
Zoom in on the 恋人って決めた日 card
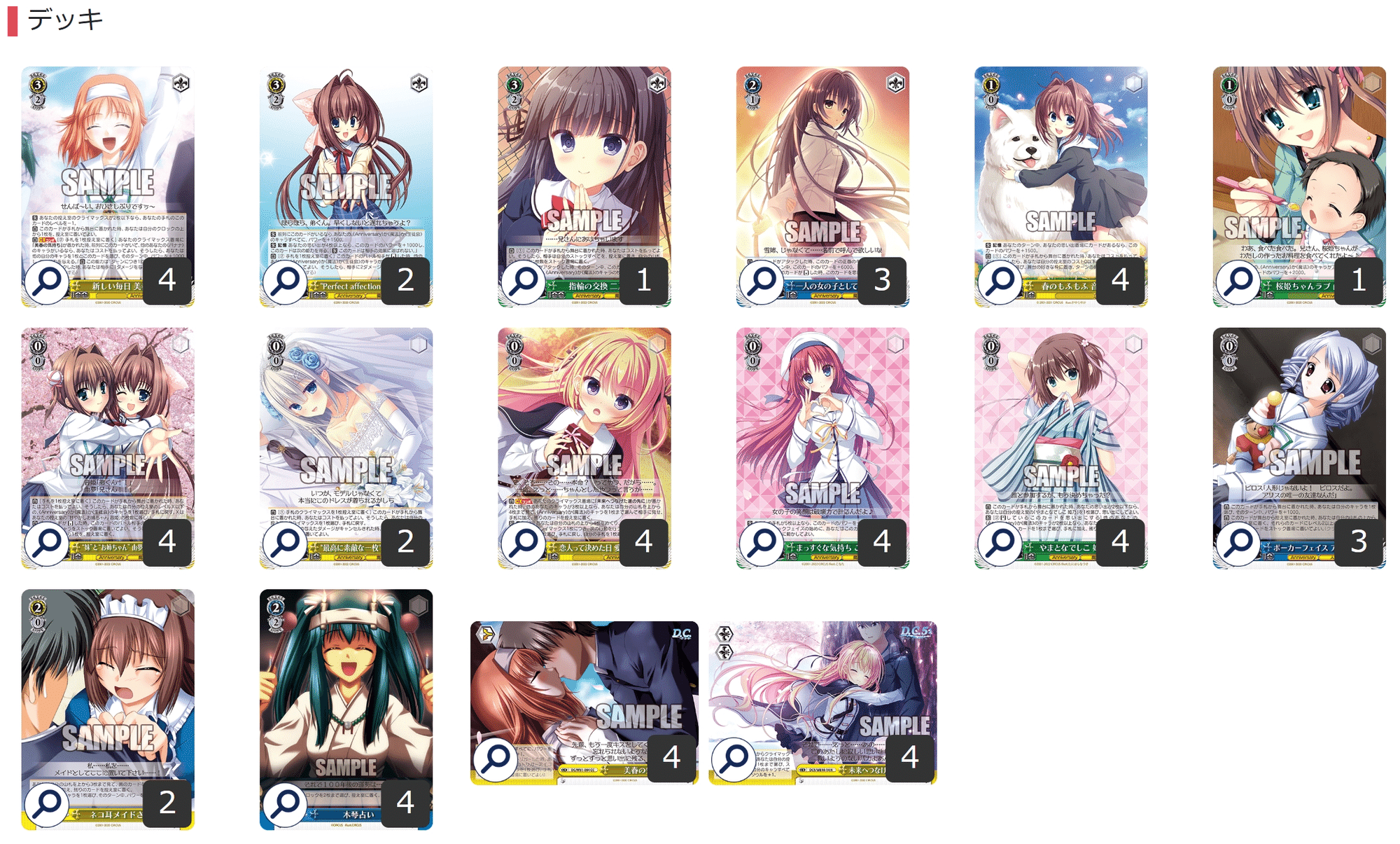tap(524, 543)
